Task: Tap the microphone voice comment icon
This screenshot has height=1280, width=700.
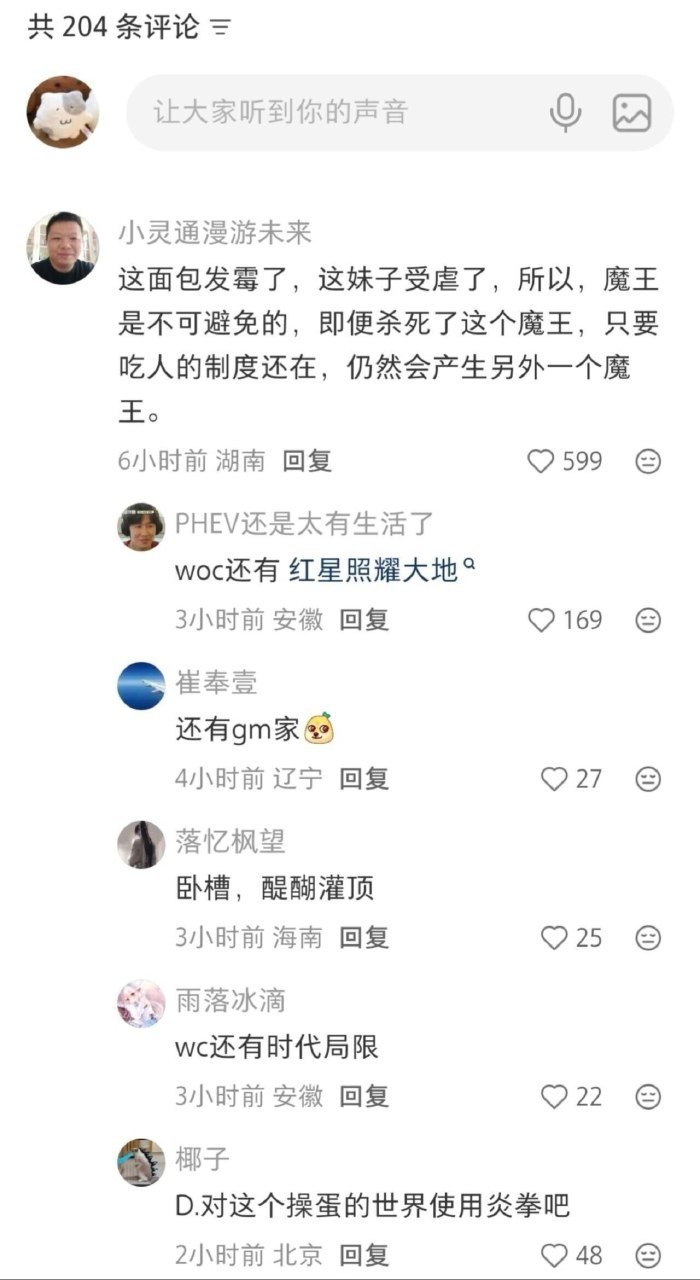Action: pos(566,113)
